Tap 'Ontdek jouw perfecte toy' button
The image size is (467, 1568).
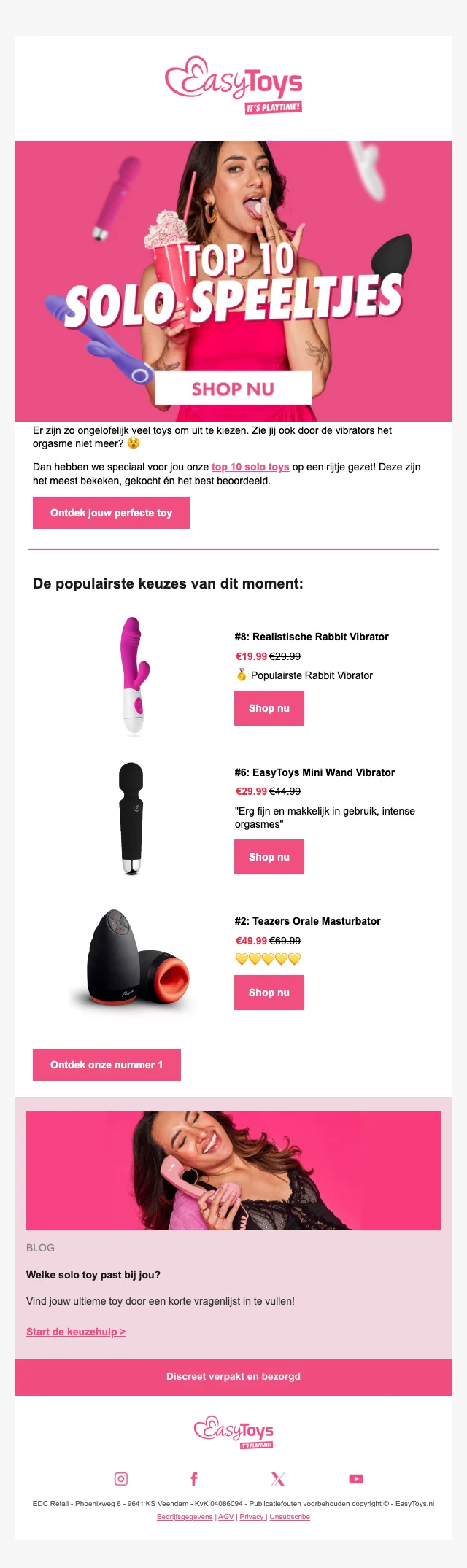111,513
